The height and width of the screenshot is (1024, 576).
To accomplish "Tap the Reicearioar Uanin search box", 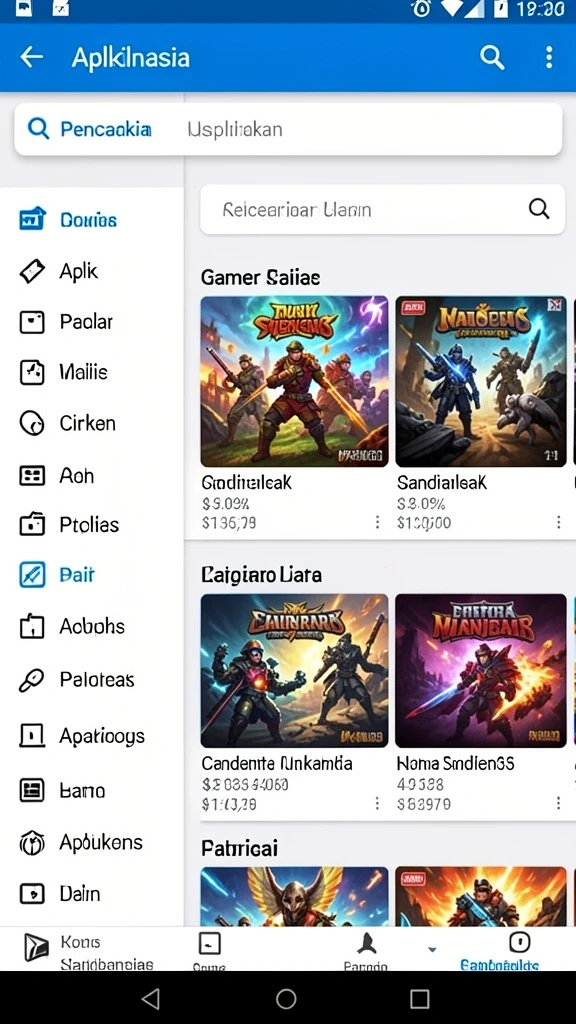I will (382, 209).
